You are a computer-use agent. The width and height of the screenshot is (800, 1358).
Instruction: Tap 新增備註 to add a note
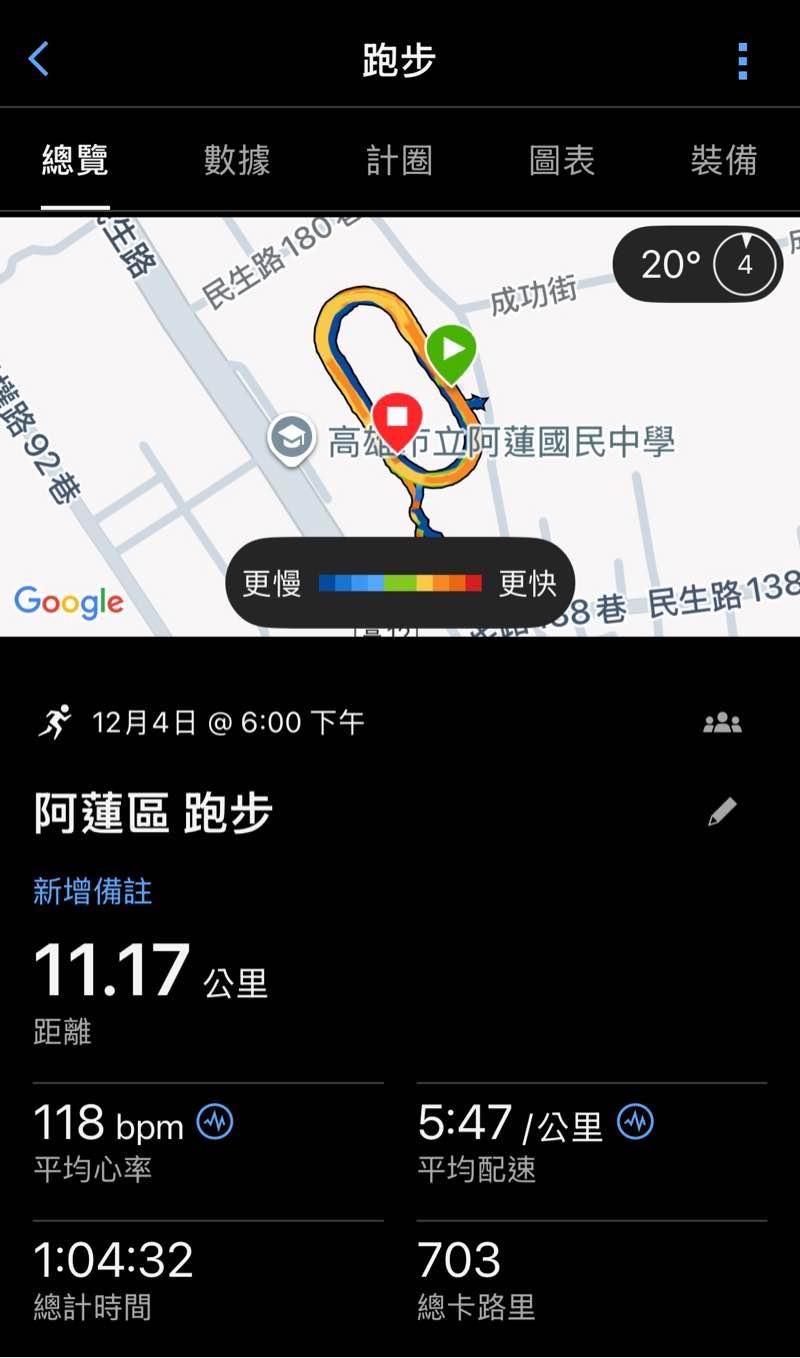(93, 891)
